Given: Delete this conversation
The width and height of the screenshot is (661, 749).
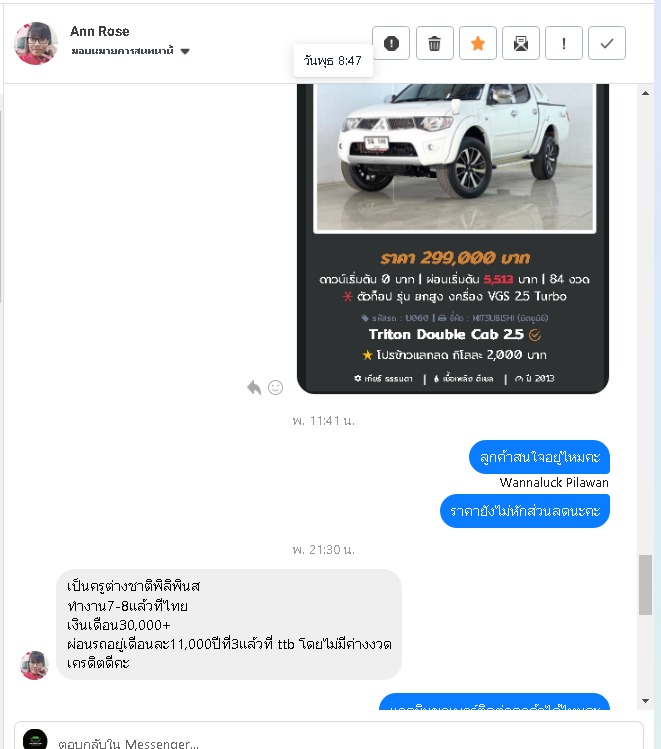Looking at the screenshot, I should 434,43.
